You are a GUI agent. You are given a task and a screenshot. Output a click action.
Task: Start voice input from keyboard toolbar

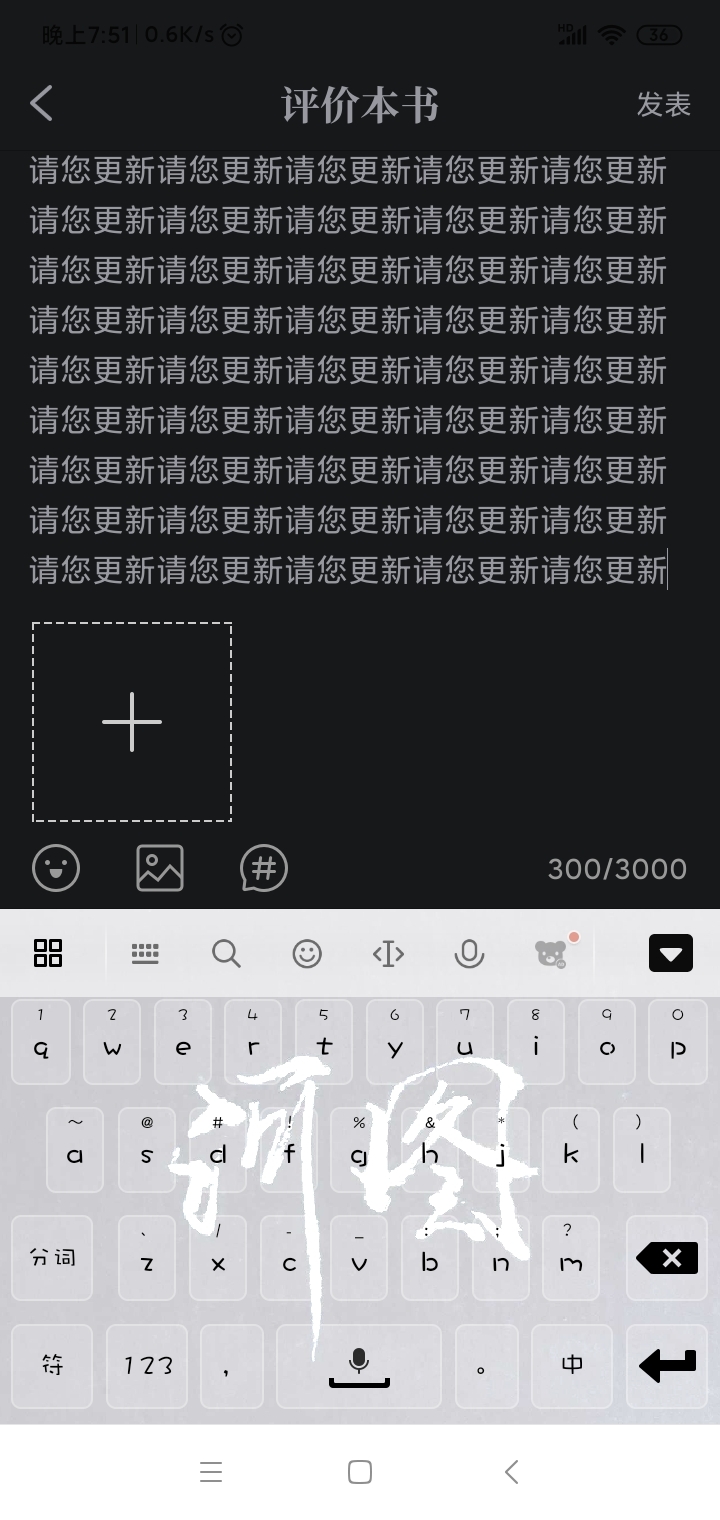(468, 954)
